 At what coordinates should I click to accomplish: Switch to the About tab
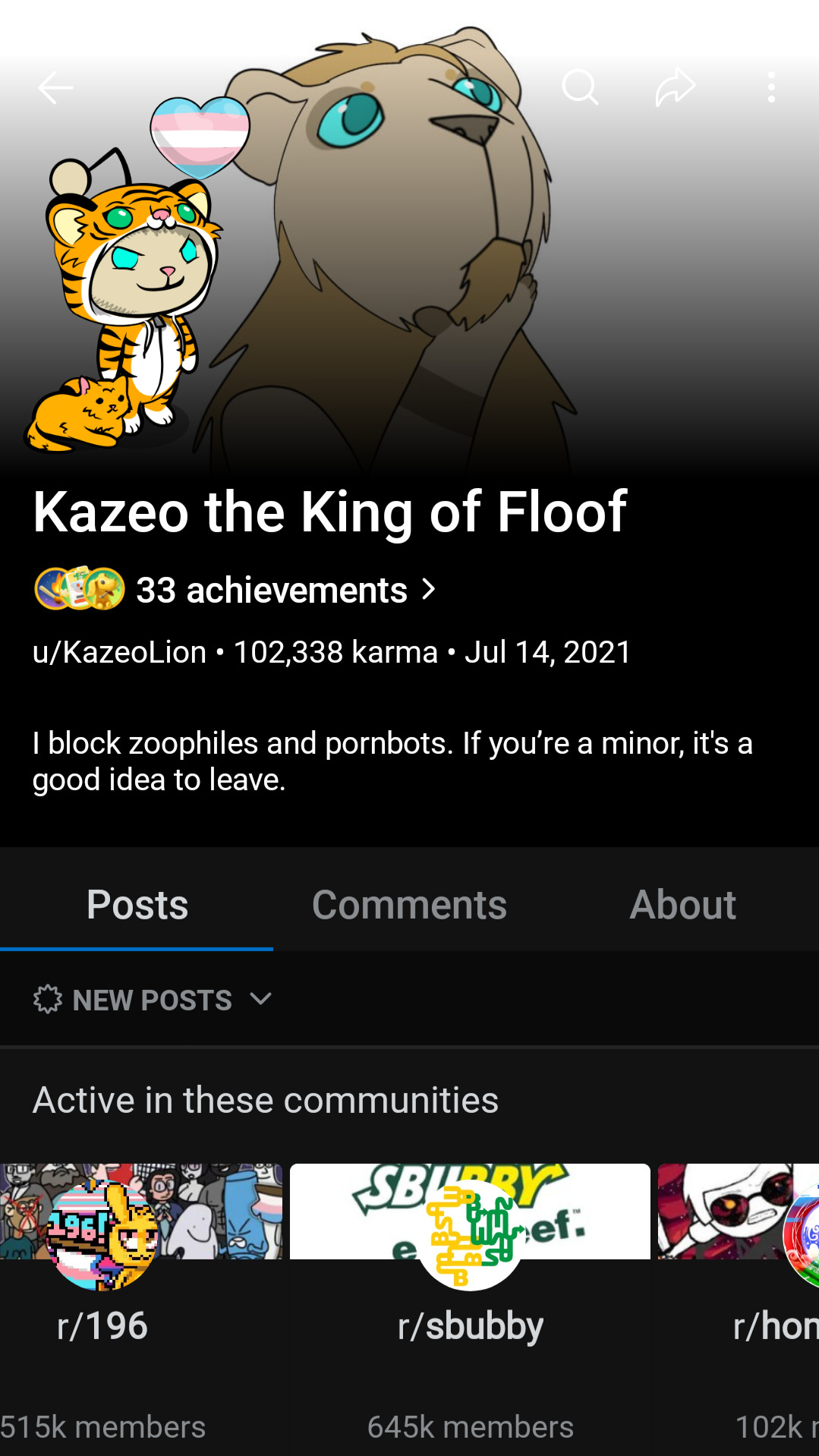(x=682, y=904)
